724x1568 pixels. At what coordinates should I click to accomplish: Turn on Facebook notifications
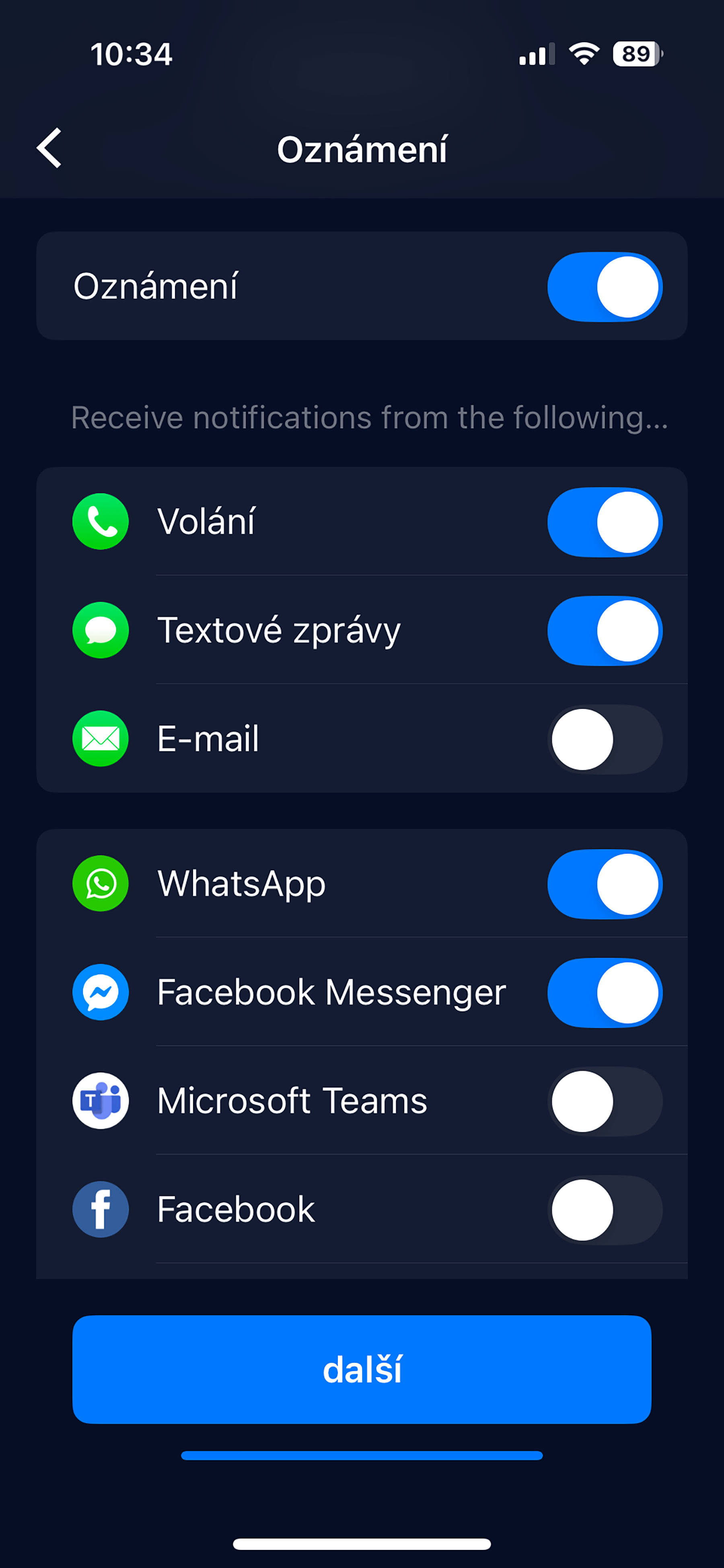pos(604,1210)
